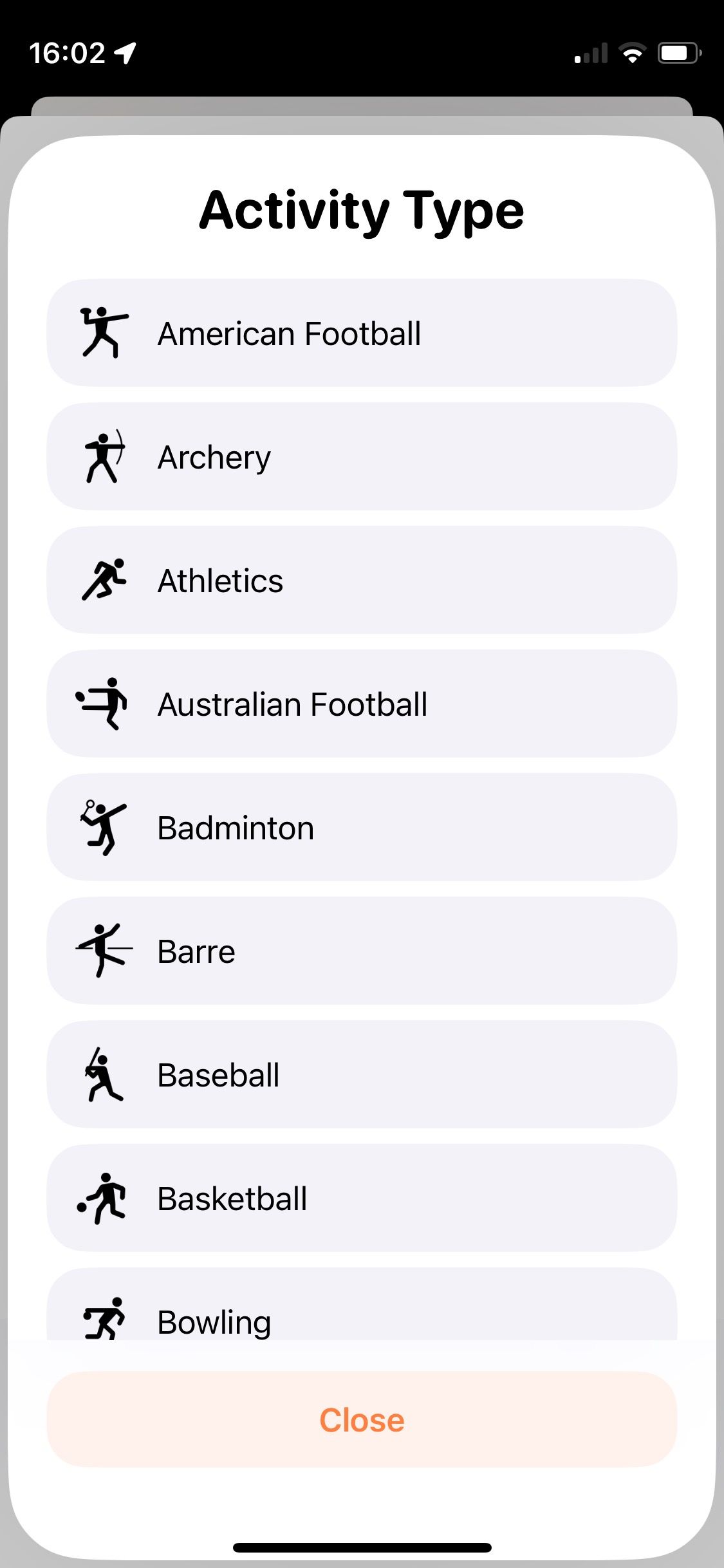The image size is (724, 1568).
Task: Select American Football as activity type
Action: (362, 333)
